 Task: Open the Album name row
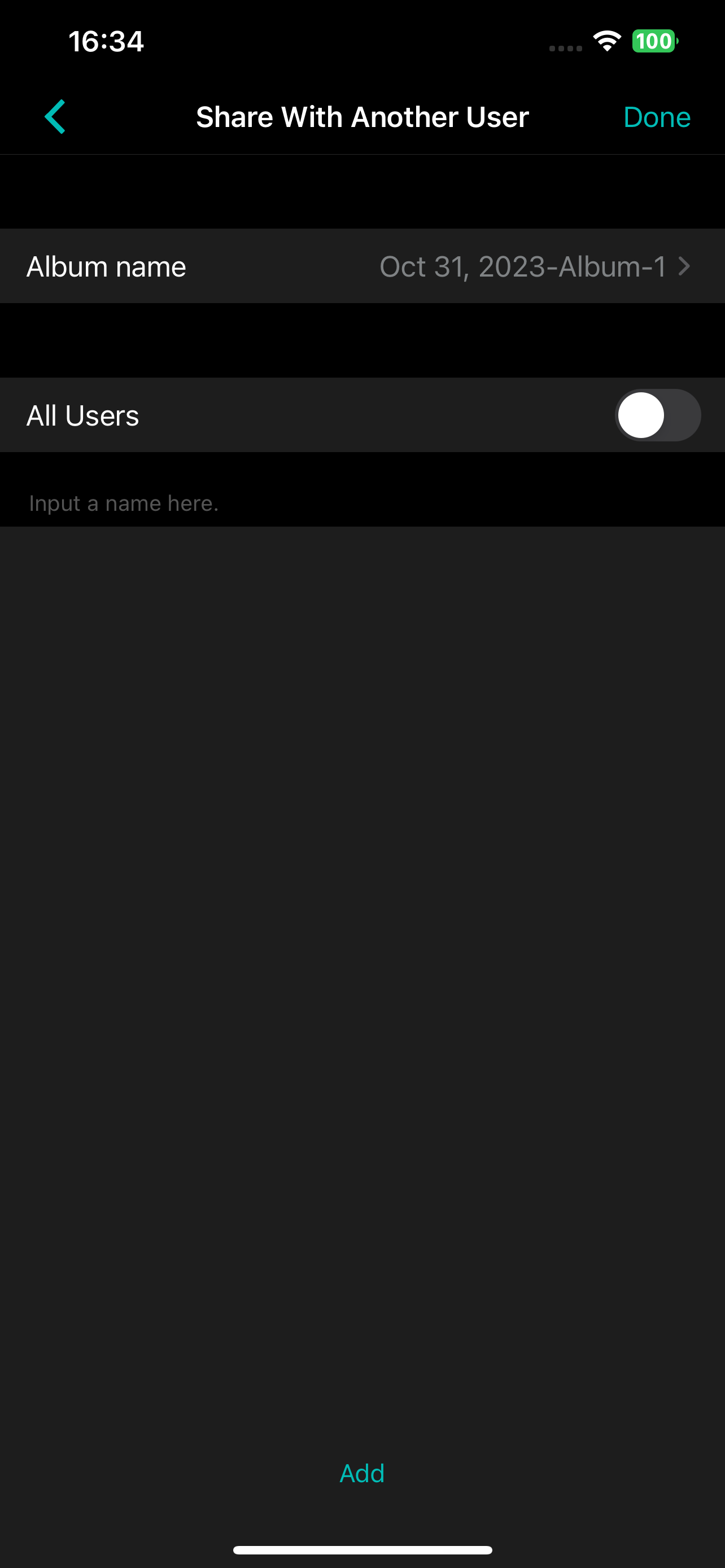click(x=362, y=266)
